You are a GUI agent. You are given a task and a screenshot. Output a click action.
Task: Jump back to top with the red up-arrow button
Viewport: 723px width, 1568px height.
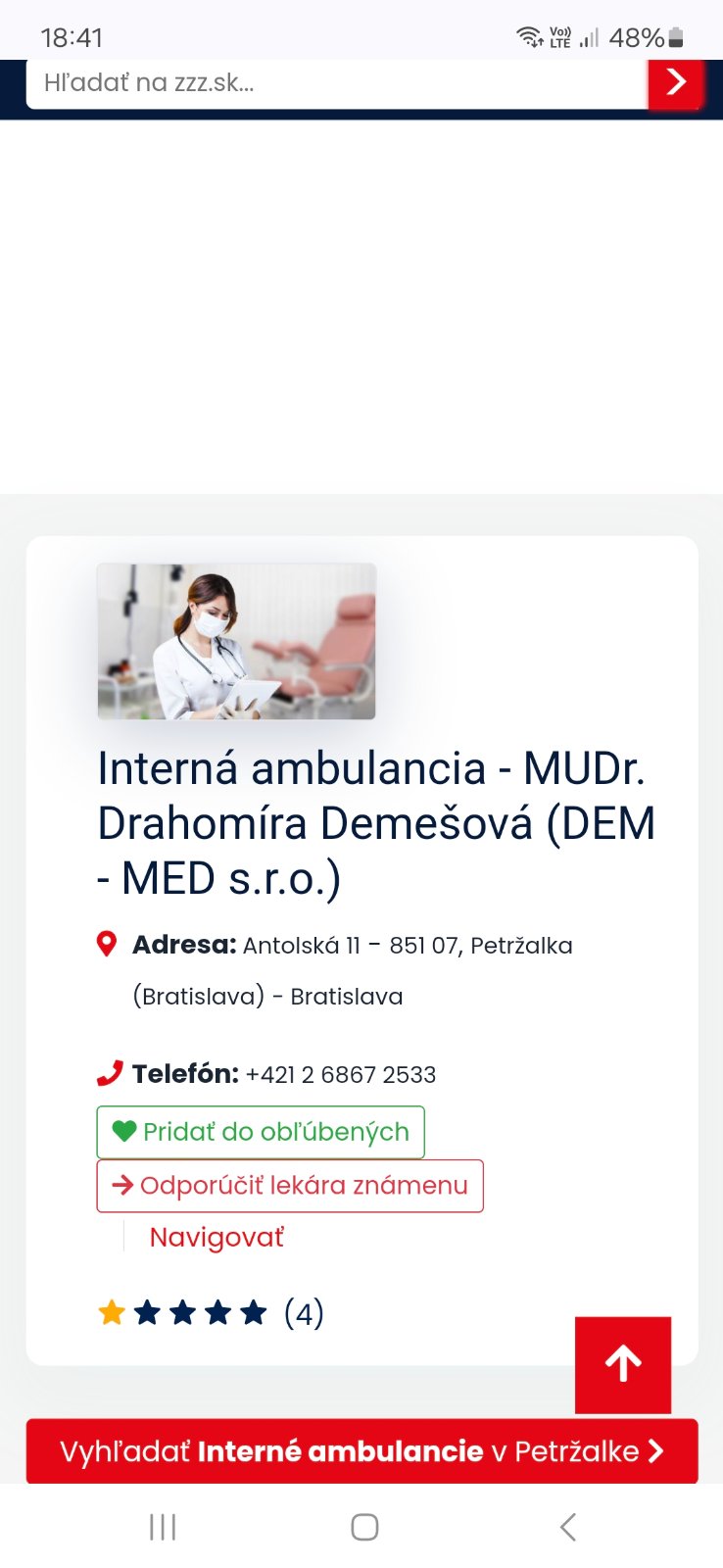(623, 1364)
